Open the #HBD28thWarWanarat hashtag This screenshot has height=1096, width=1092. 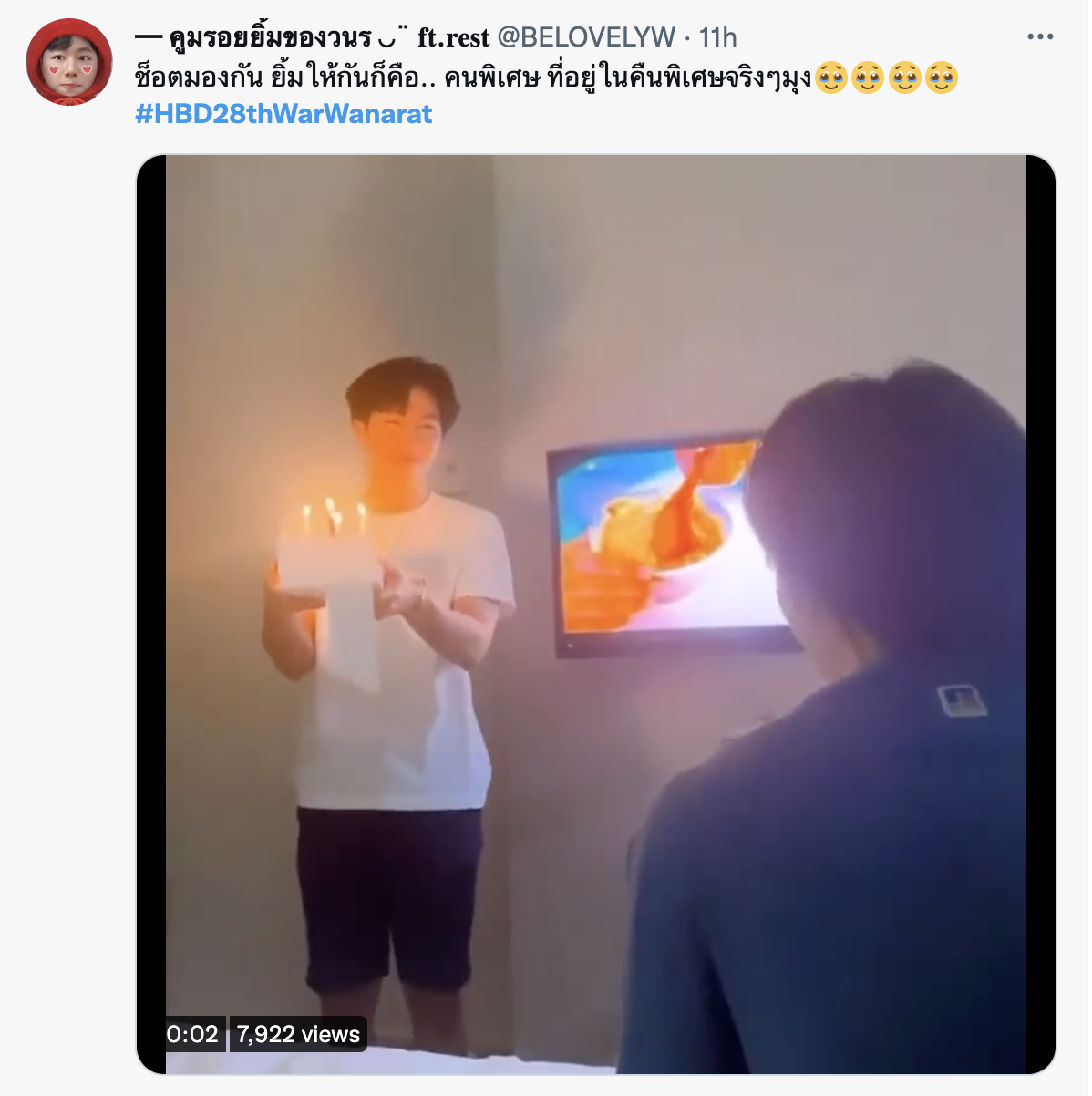tap(283, 114)
